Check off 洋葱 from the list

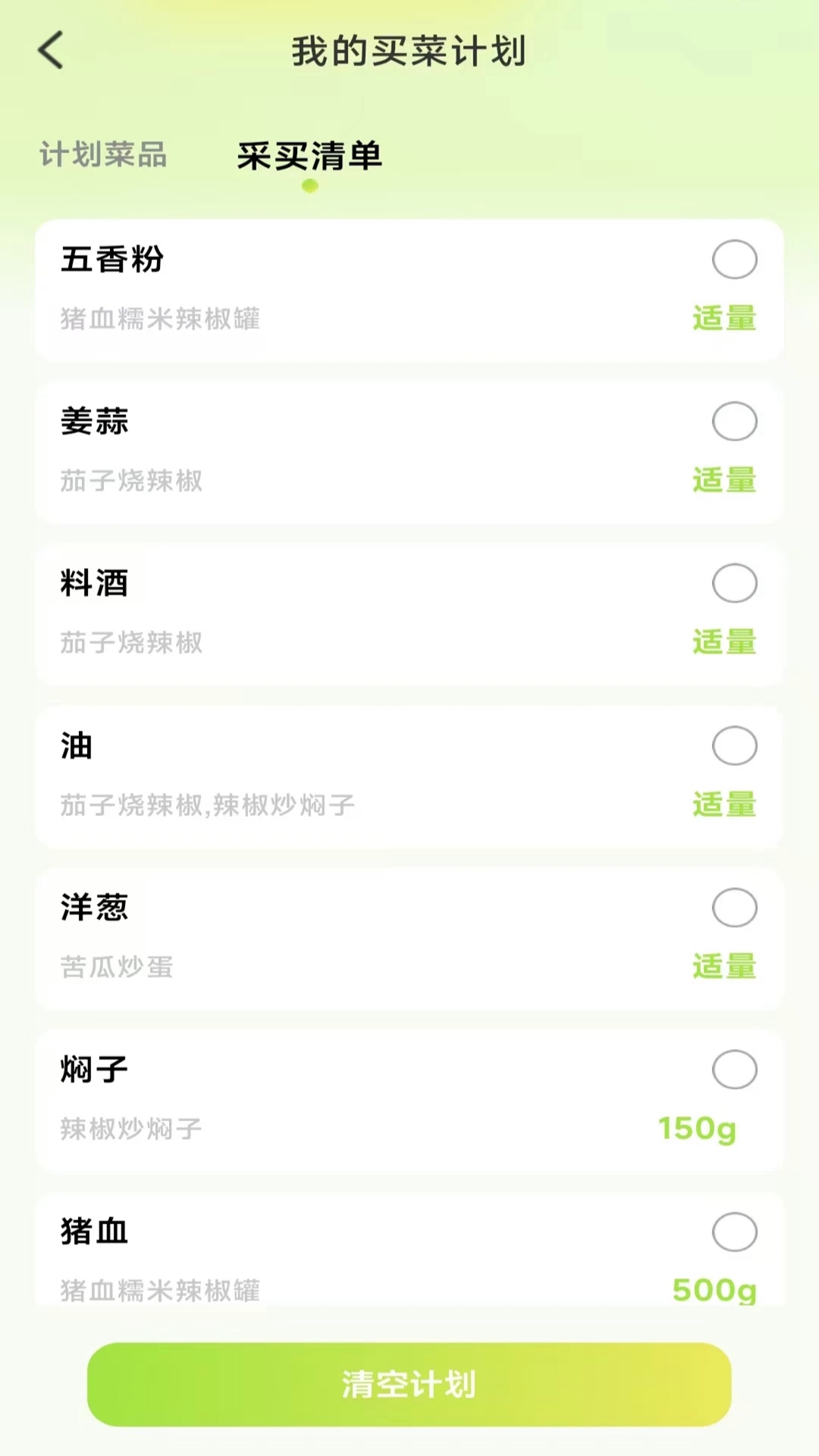[733, 908]
